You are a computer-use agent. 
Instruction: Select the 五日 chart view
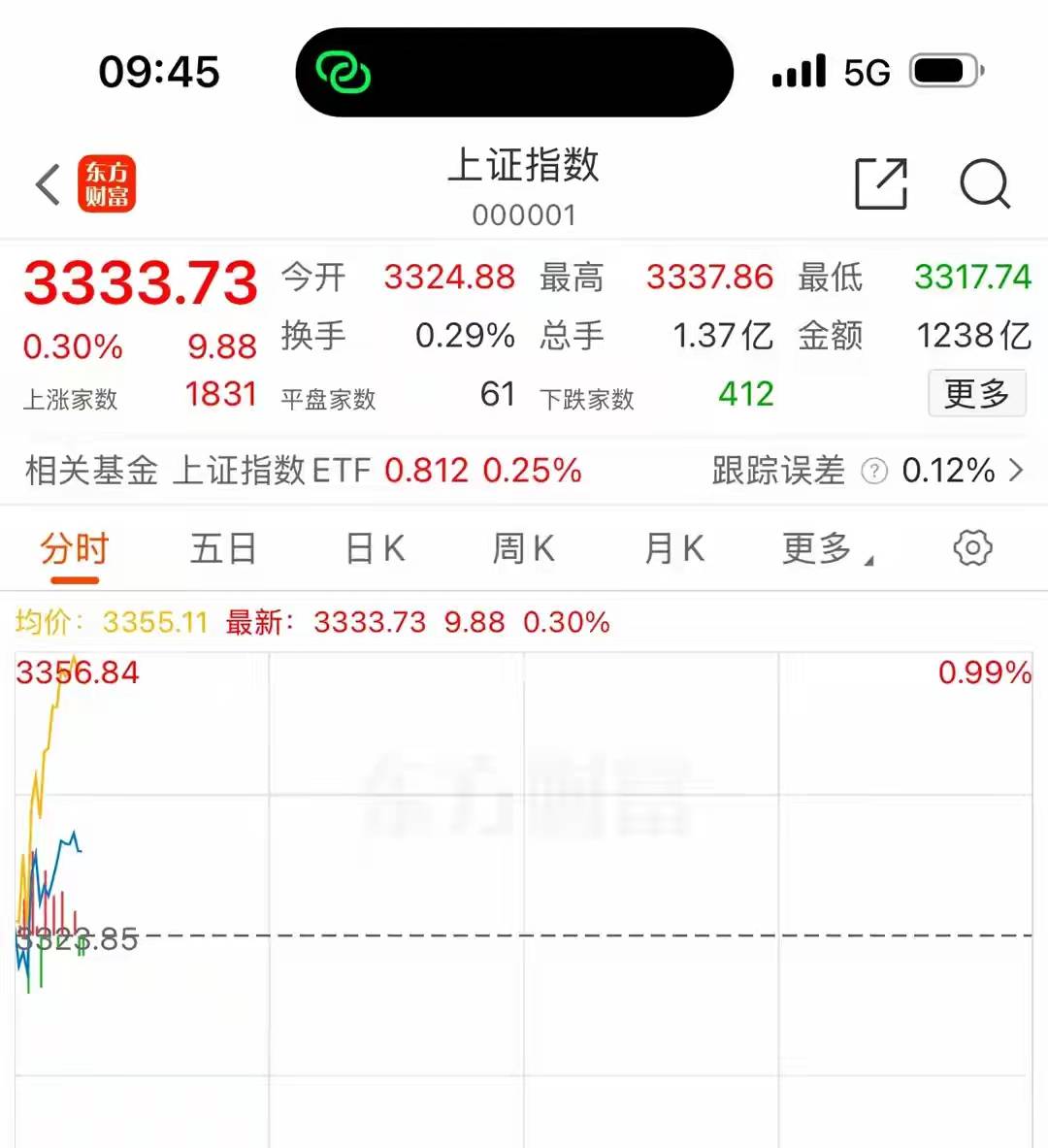[222, 548]
